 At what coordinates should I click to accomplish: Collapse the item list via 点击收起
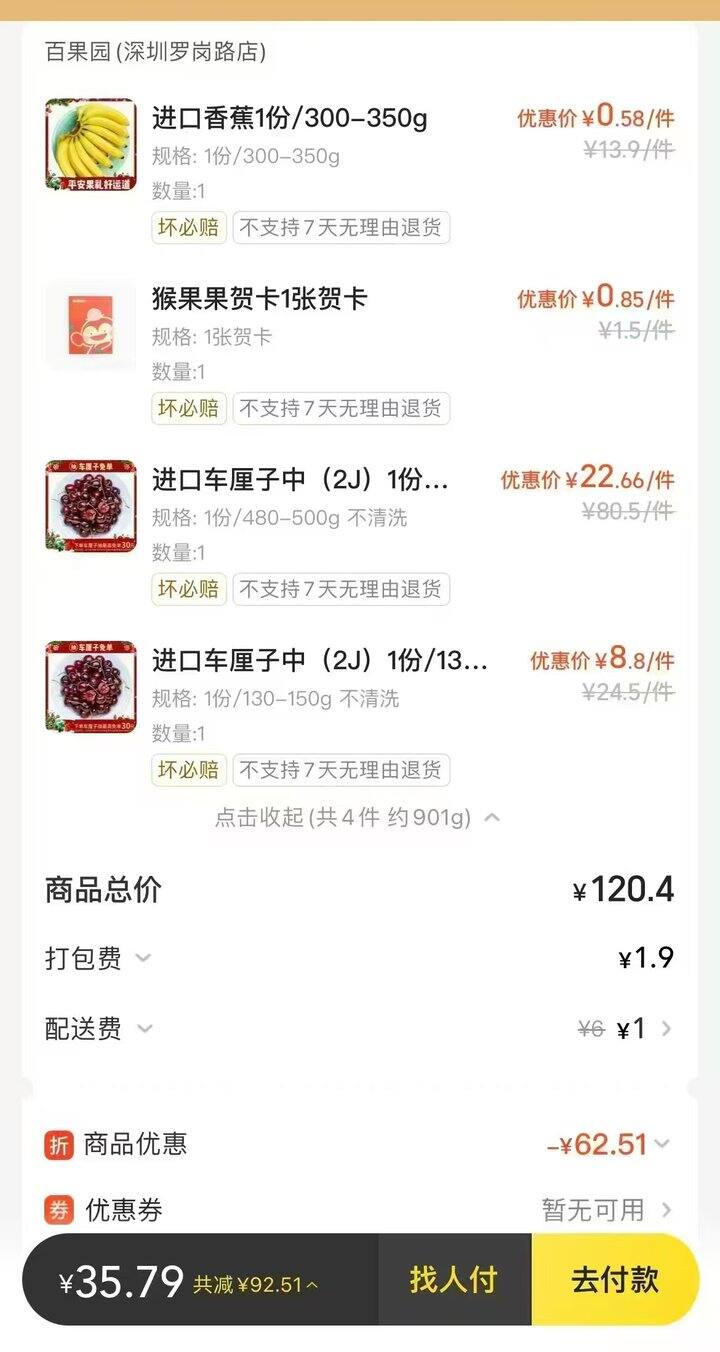357,817
